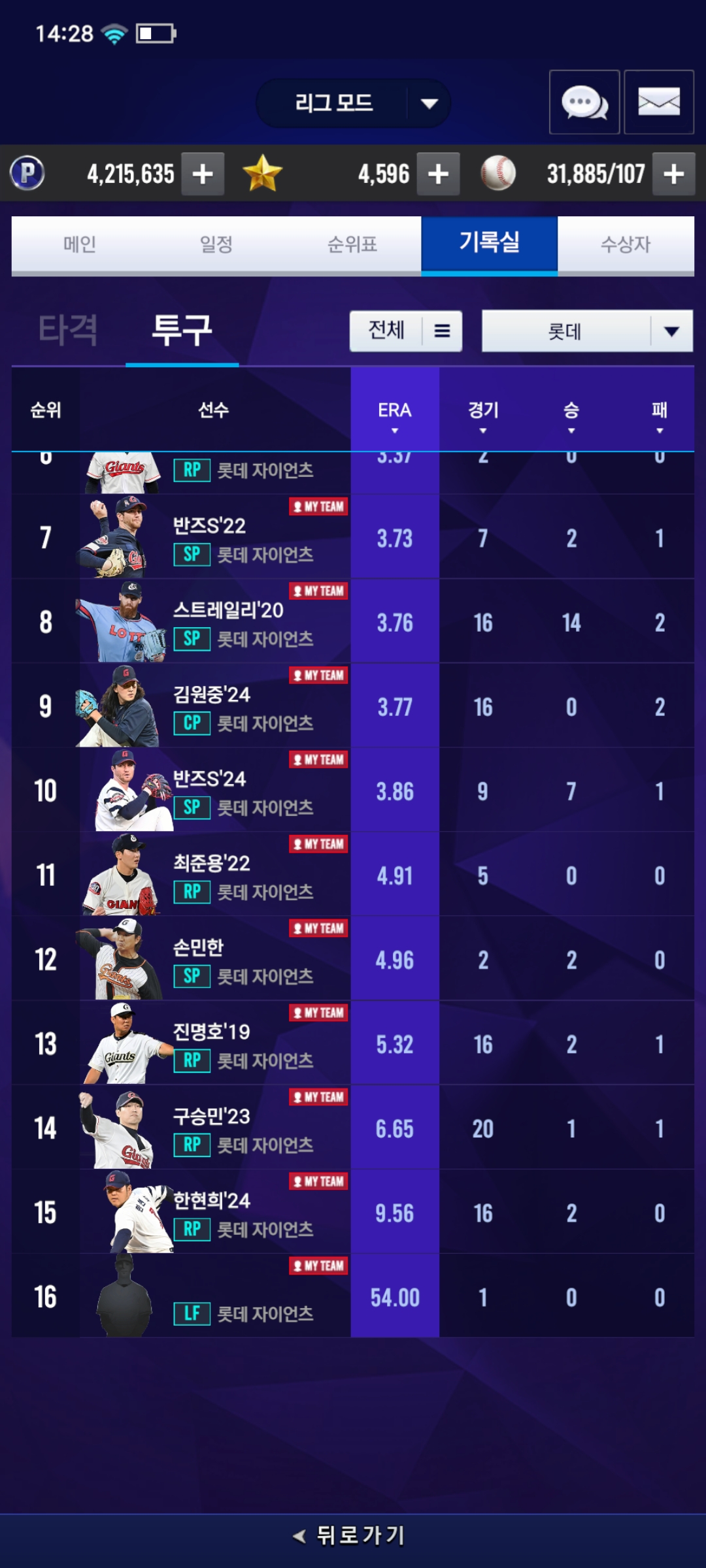Open player row 스트레일리'20

point(227,622)
